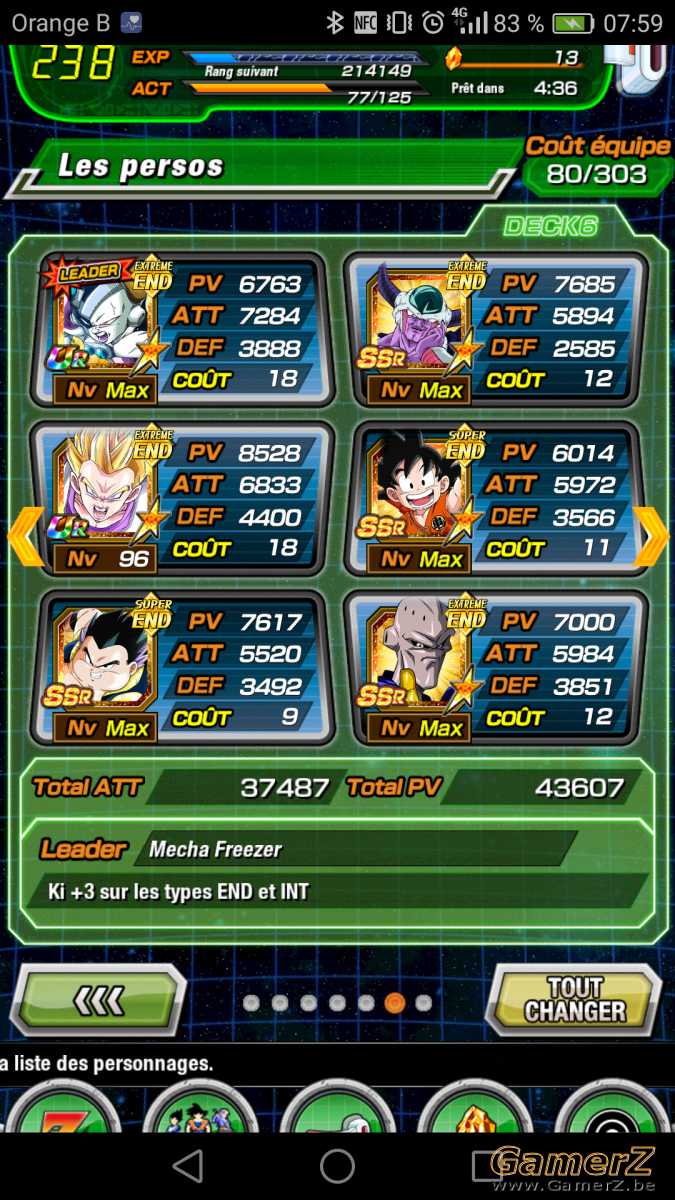
Task: Go to previous deck with left arrow
Action: (24, 536)
